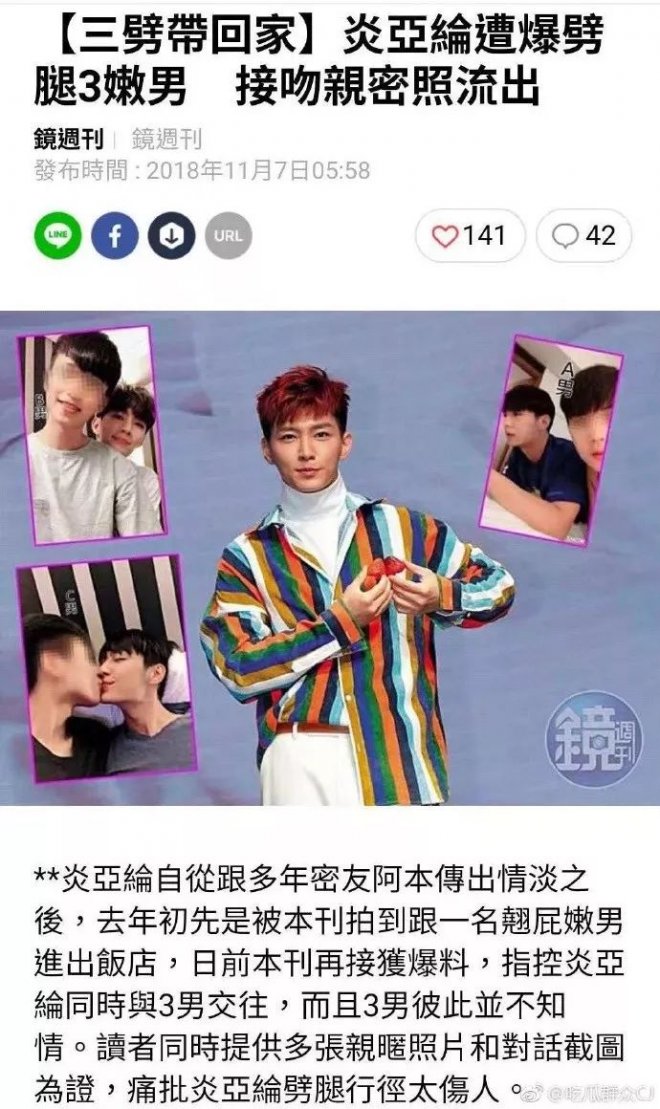Like the article with 141 hearts
Screen dimensions: 660x1109
(469, 236)
